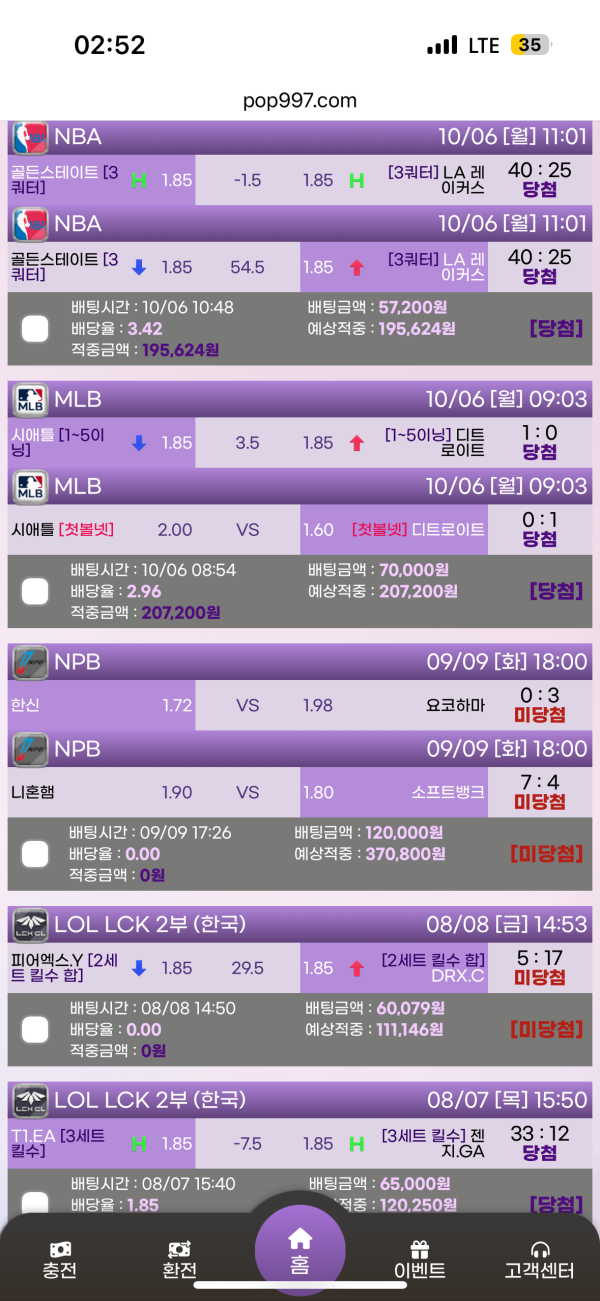The height and width of the screenshot is (1301, 600).
Task: Open the 환전 withdrawal tab
Action: pyautogui.click(x=180, y=1260)
